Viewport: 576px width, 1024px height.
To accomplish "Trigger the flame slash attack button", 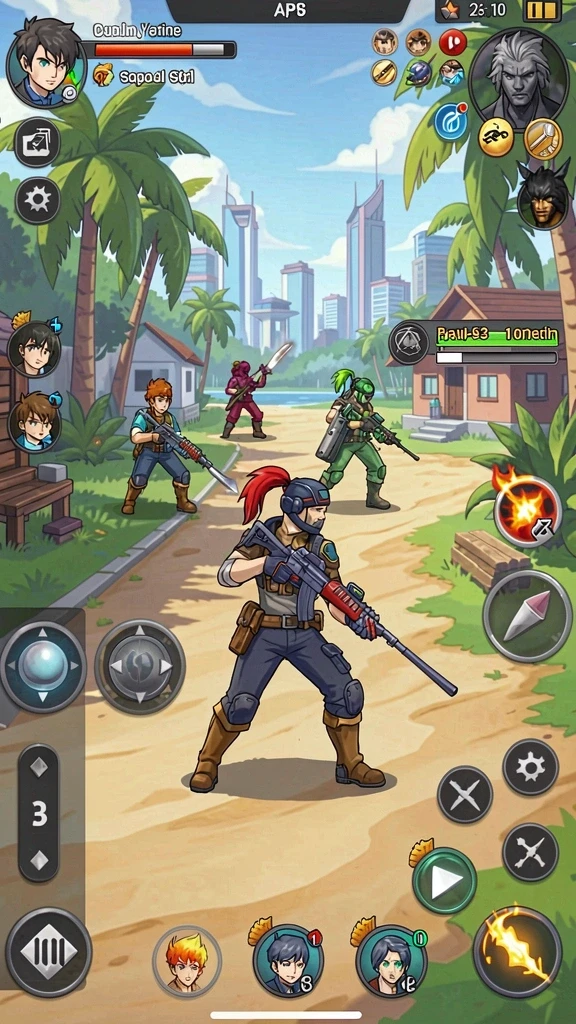I will (x=517, y=952).
